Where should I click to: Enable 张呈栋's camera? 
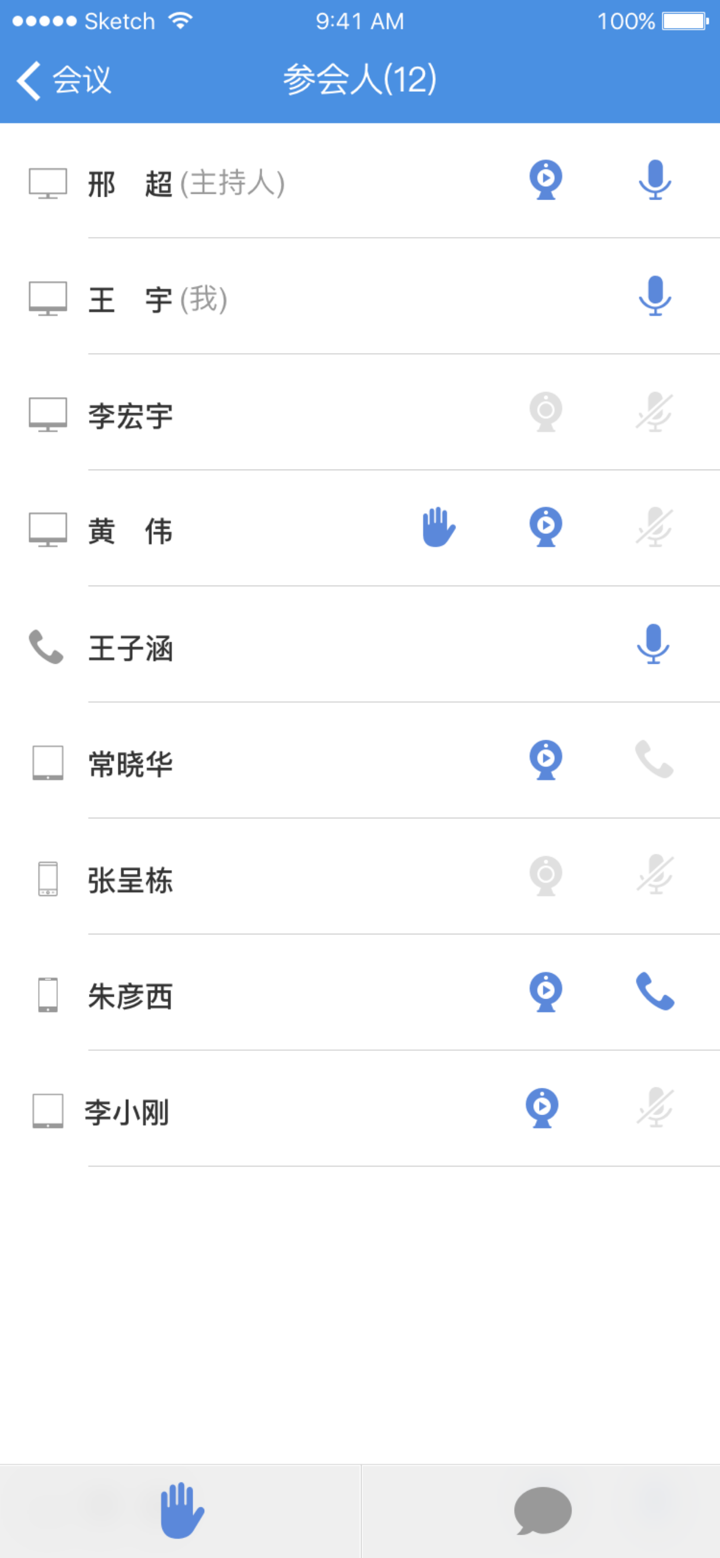click(545, 876)
